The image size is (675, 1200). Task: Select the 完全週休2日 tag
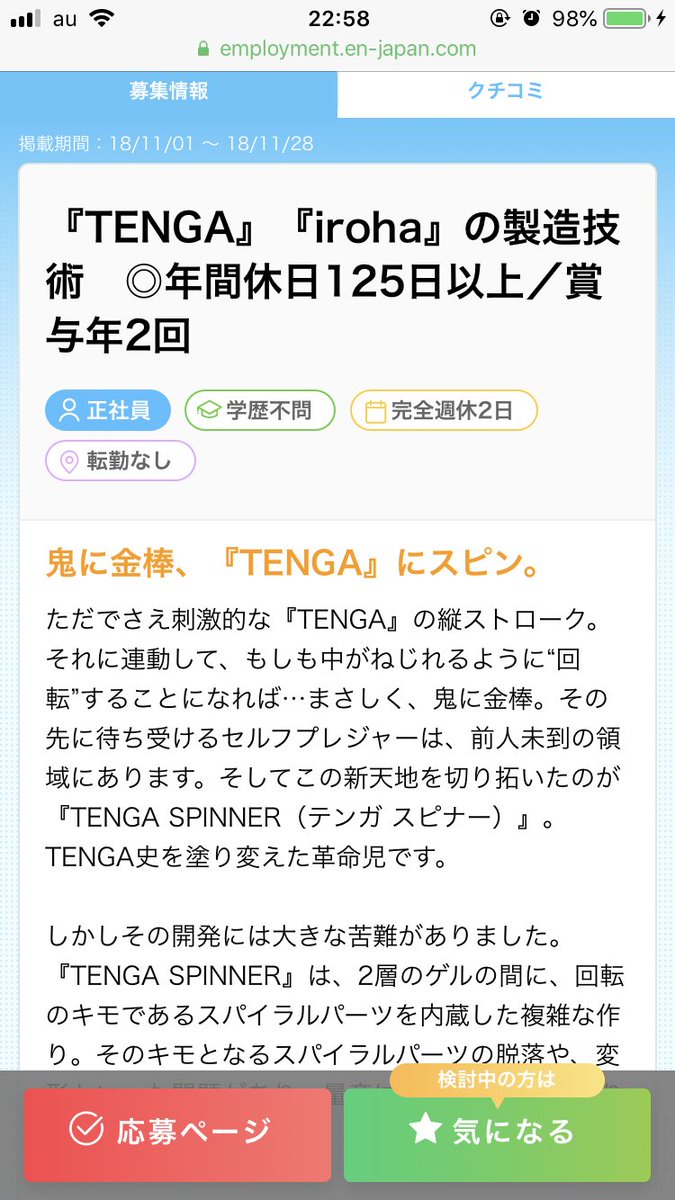point(443,410)
